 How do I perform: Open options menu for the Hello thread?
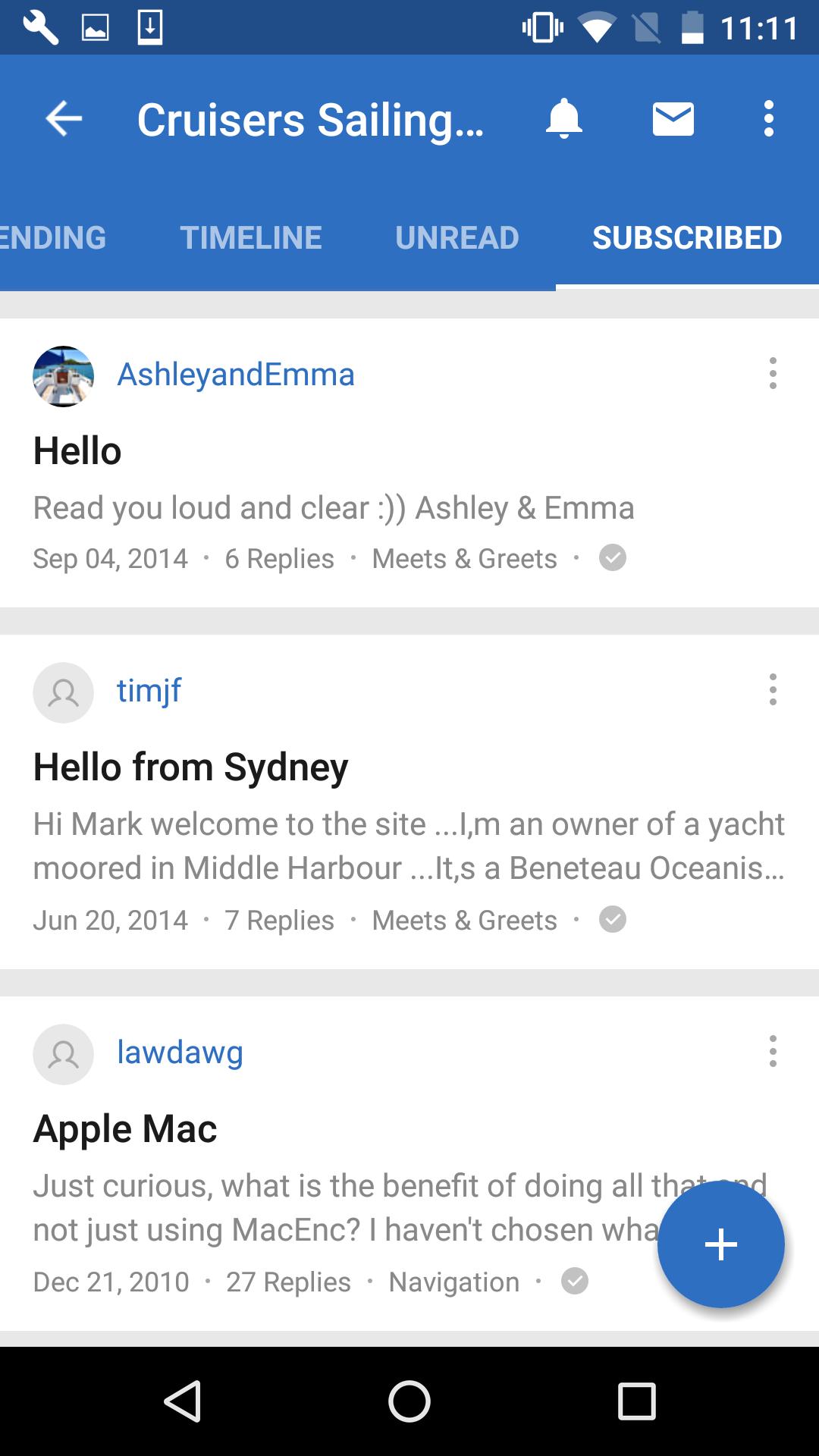[773, 373]
